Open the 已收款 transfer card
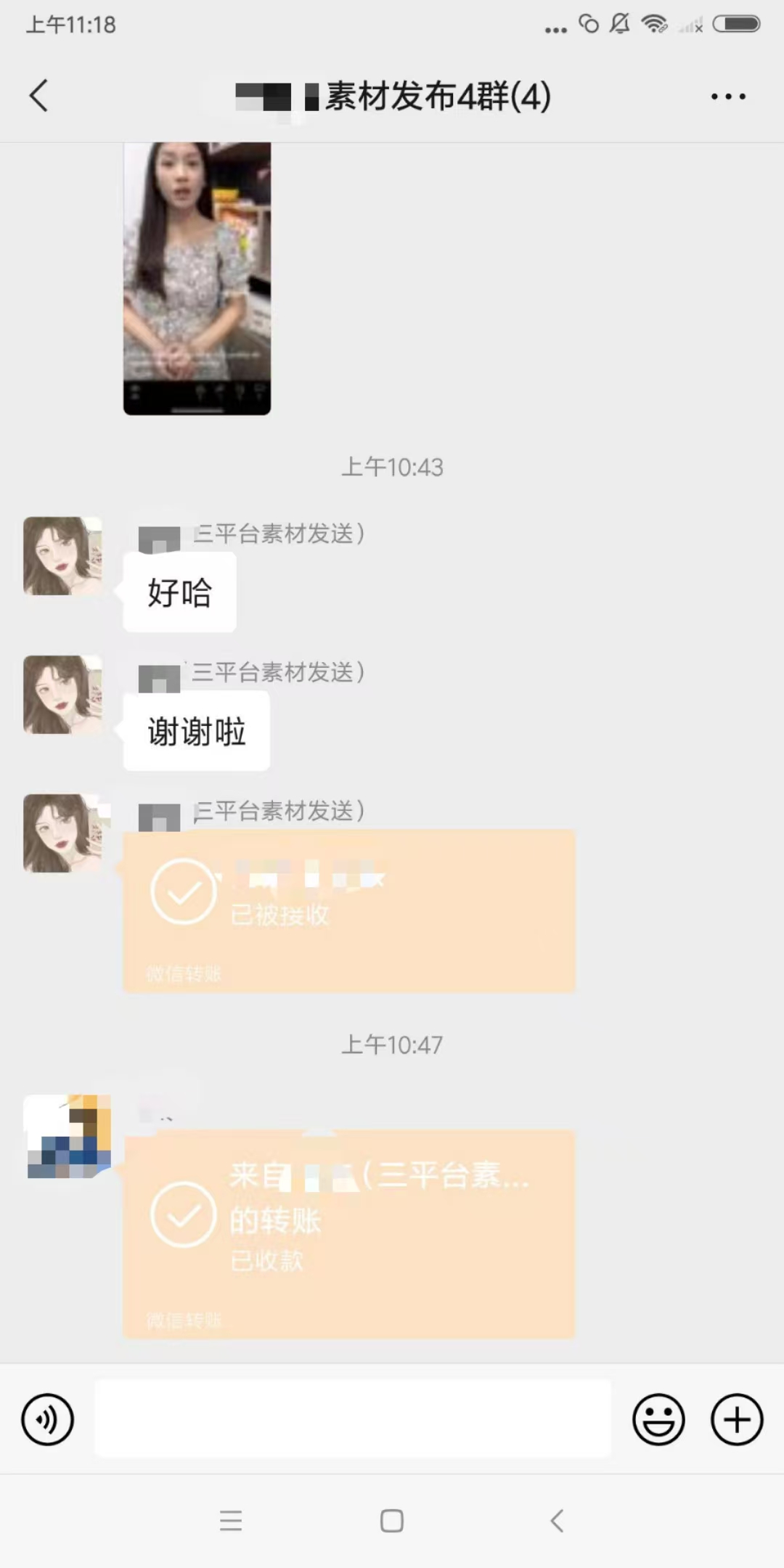This screenshot has width=784, height=1568. (x=348, y=1234)
